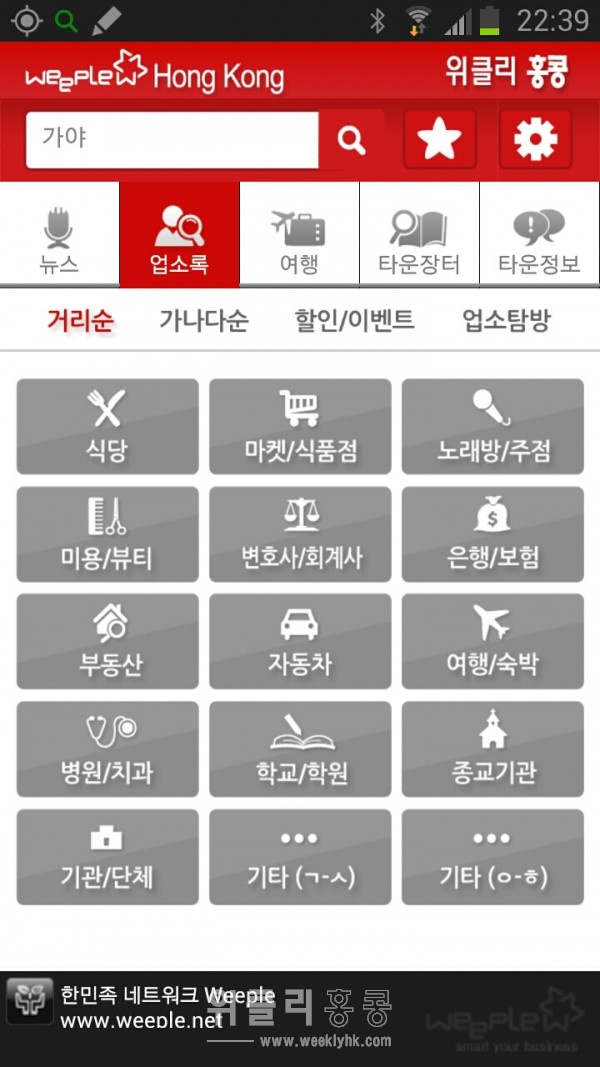Sort listings by 가나다순
The image size is (600, 1067).
point(204,321)
